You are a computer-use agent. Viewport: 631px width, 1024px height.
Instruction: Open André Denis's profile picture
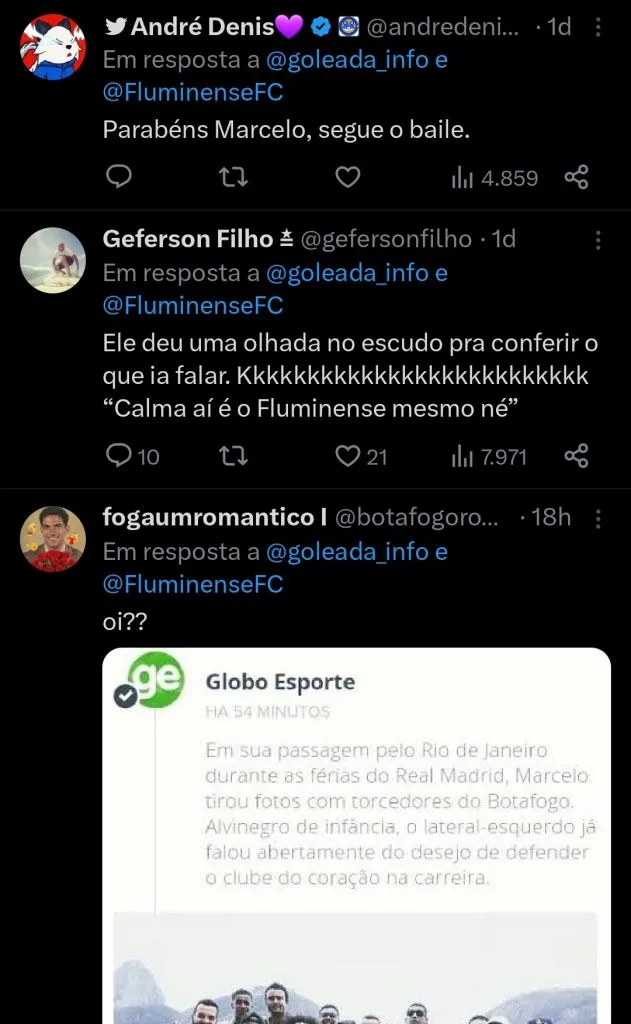tap(53, 46)
